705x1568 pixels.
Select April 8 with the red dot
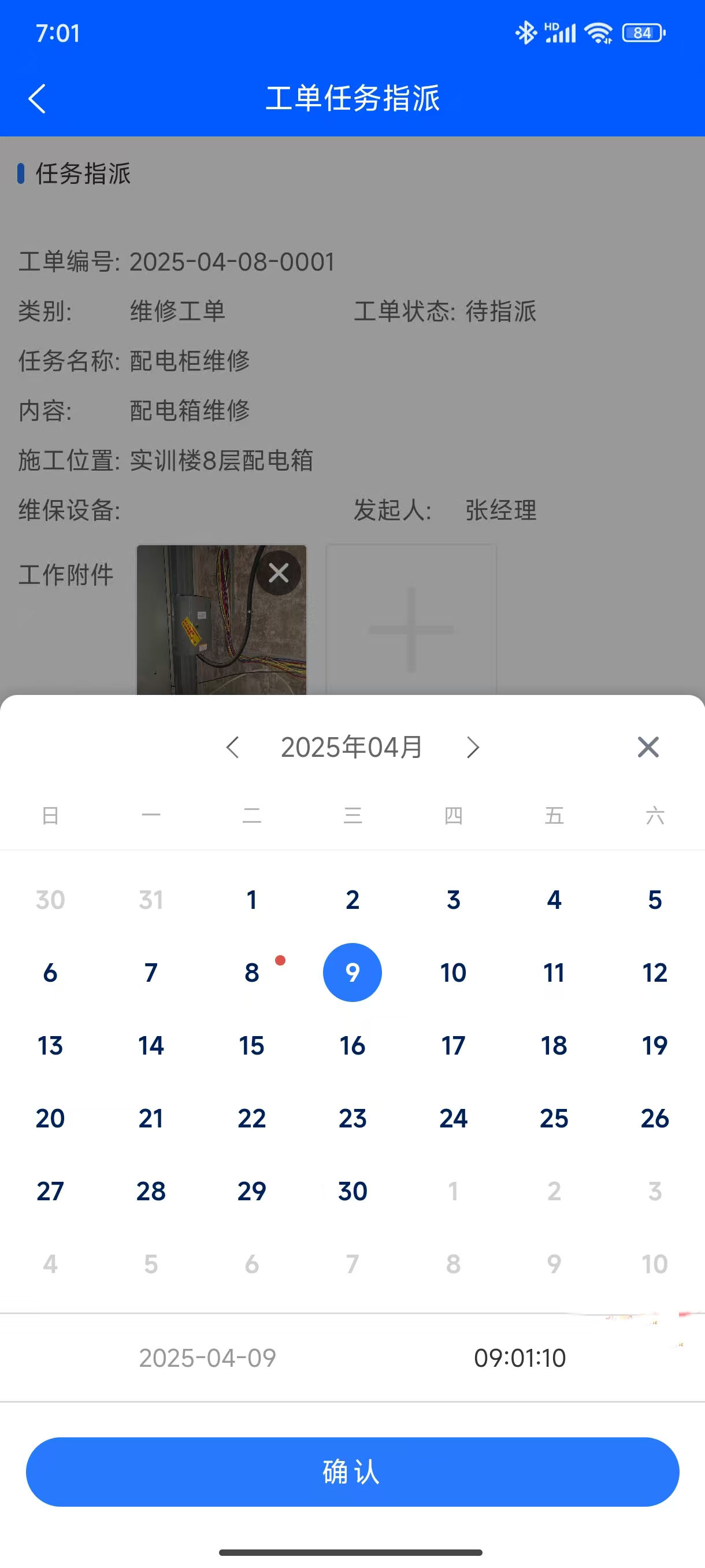(x=252, y=972)
